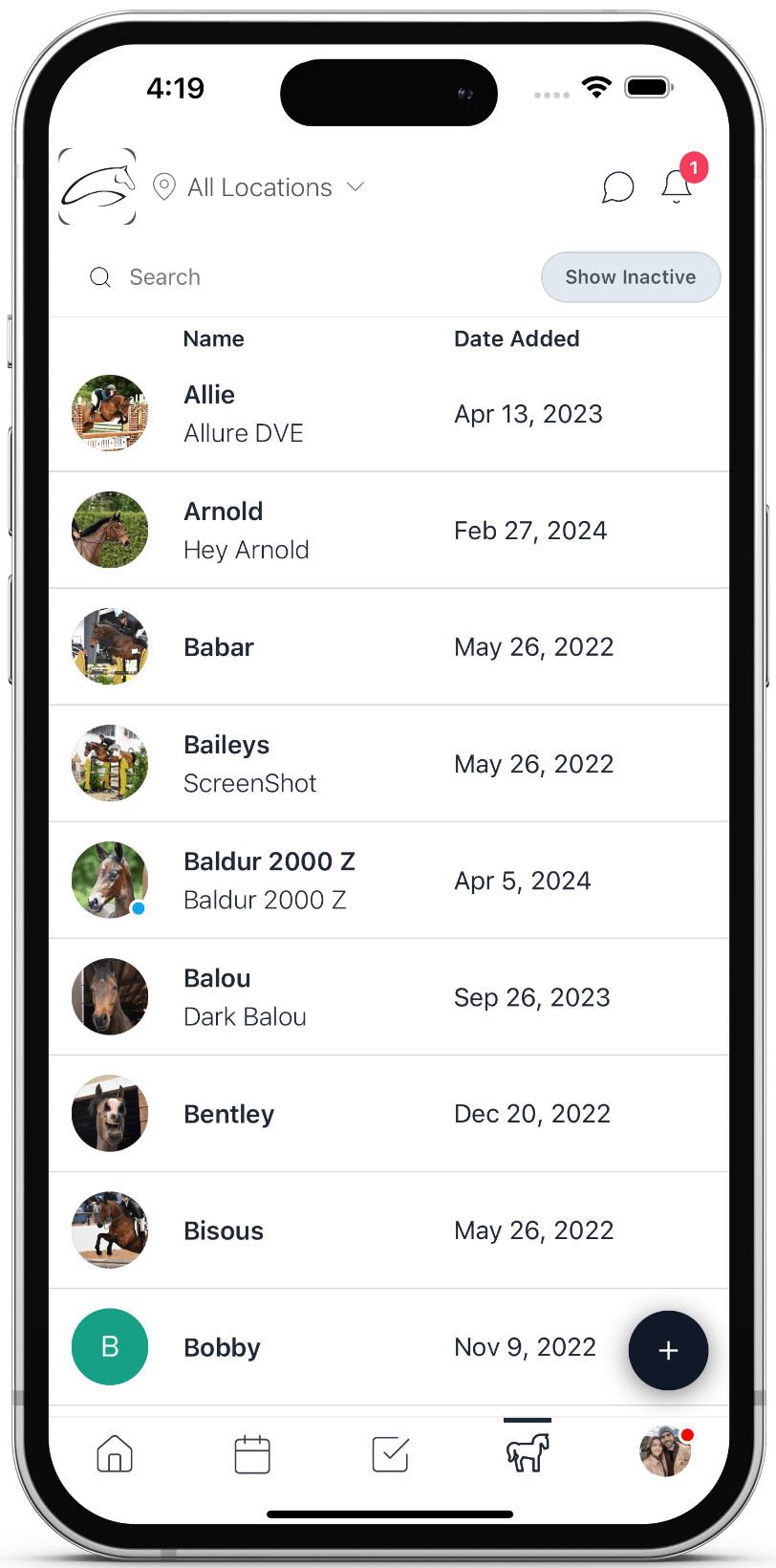Open the chat messages icon
The height and width of the screenshot is (1568, 776).
(x=618, y=187)
